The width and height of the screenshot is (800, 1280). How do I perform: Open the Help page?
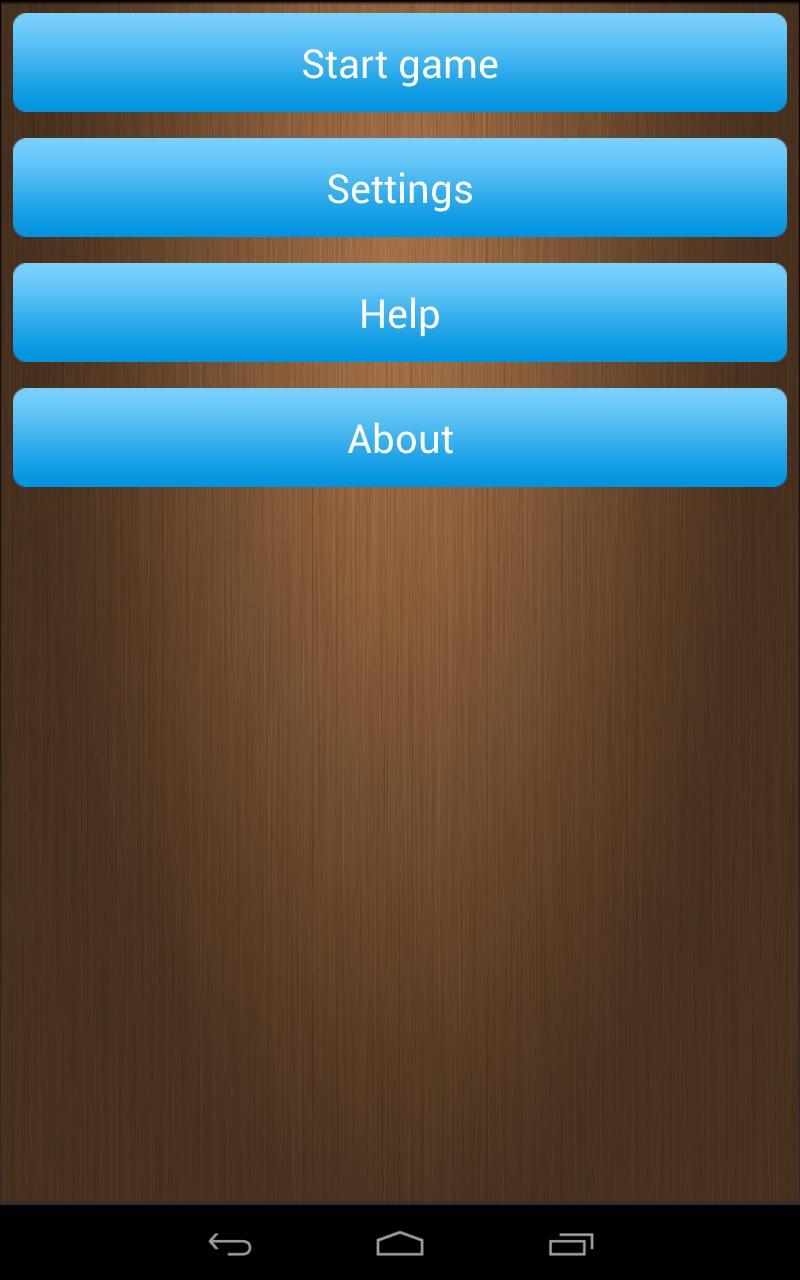click(x=400, y=313)
